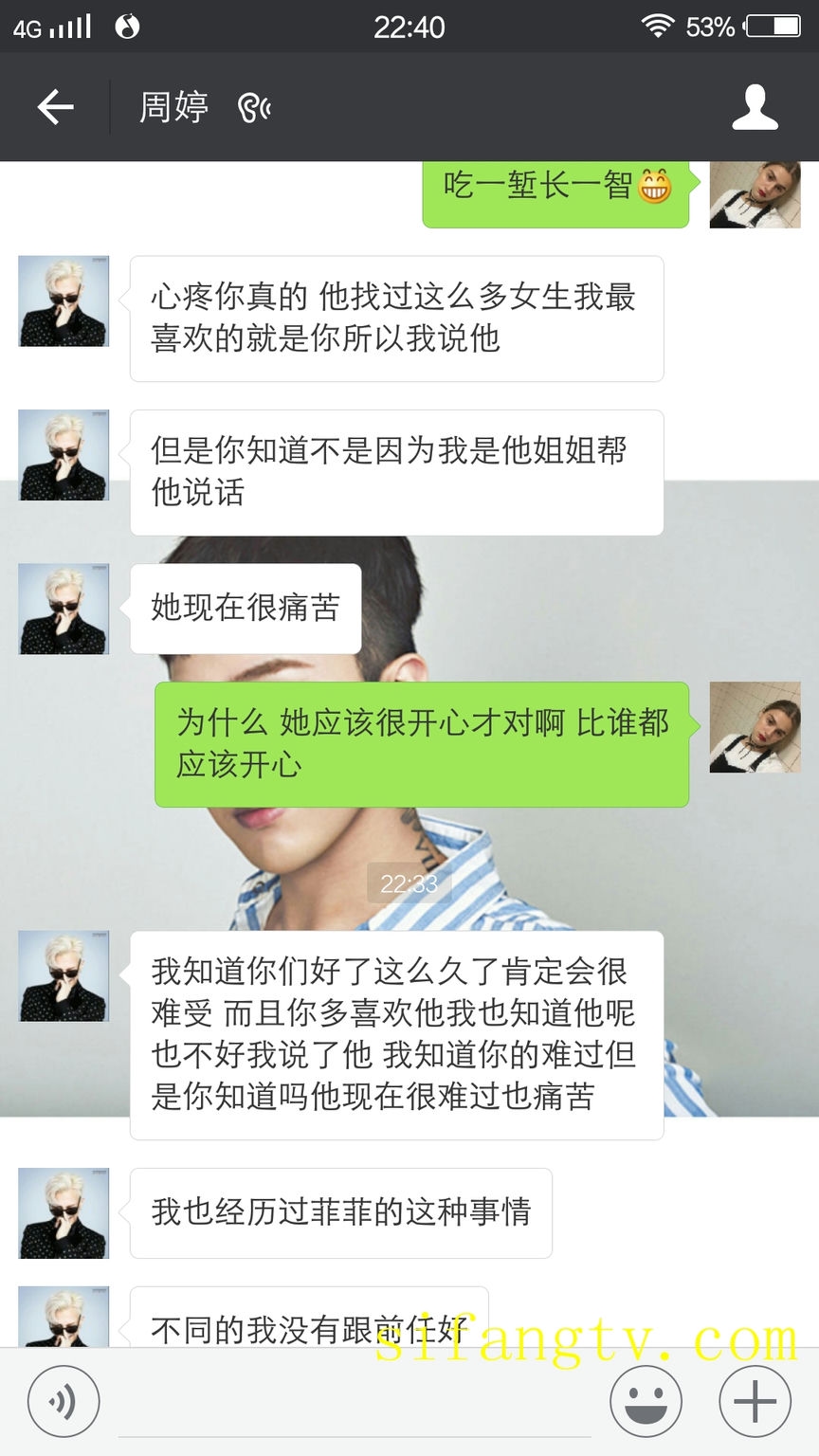The width and height of the screenshot is (819, 1456).
Task: Open 周婷's avatar beside 她现在很痛苦
Action: 64,609
